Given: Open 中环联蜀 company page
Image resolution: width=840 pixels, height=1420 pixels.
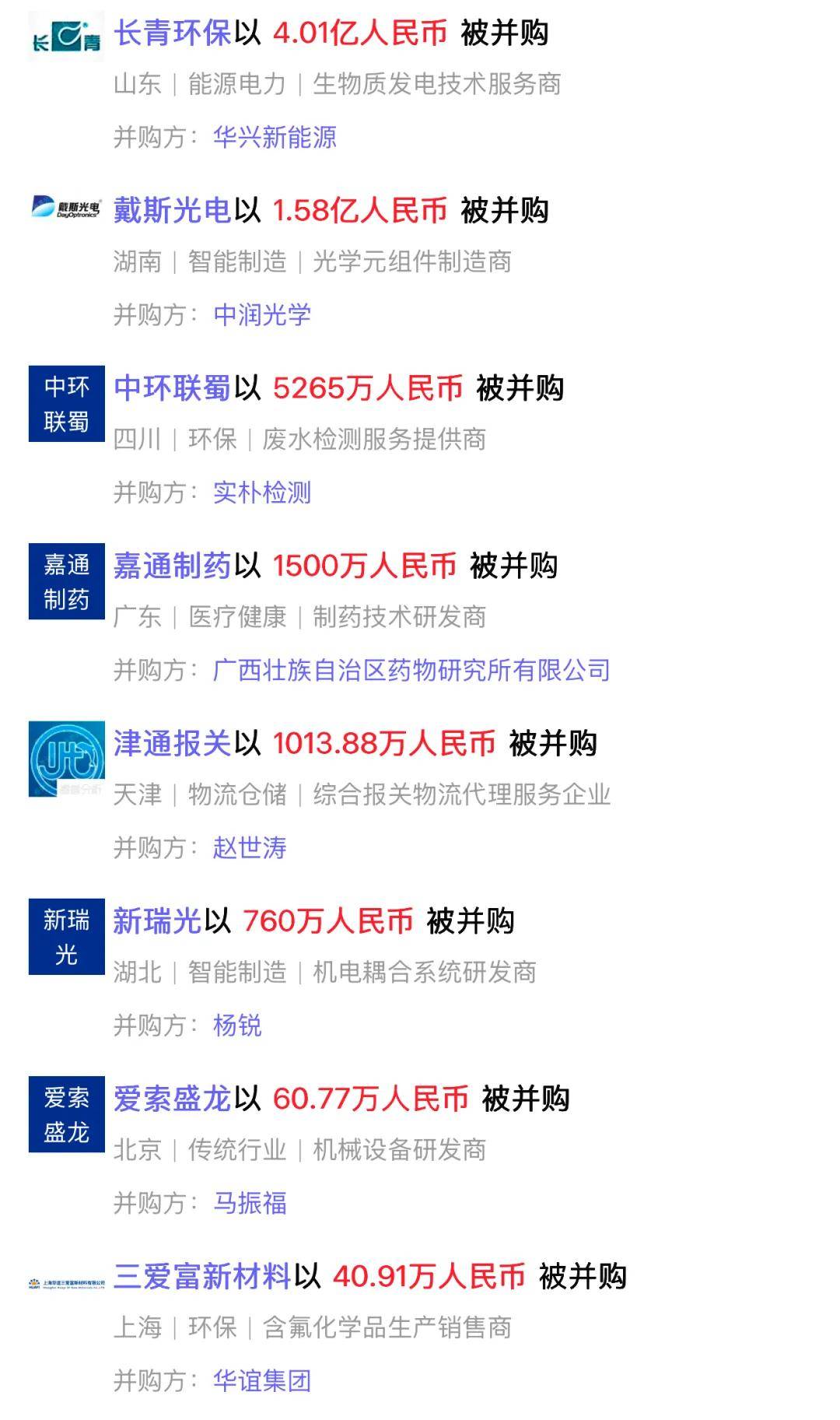Looking at the screenshot, I should (x=172, y=388).
